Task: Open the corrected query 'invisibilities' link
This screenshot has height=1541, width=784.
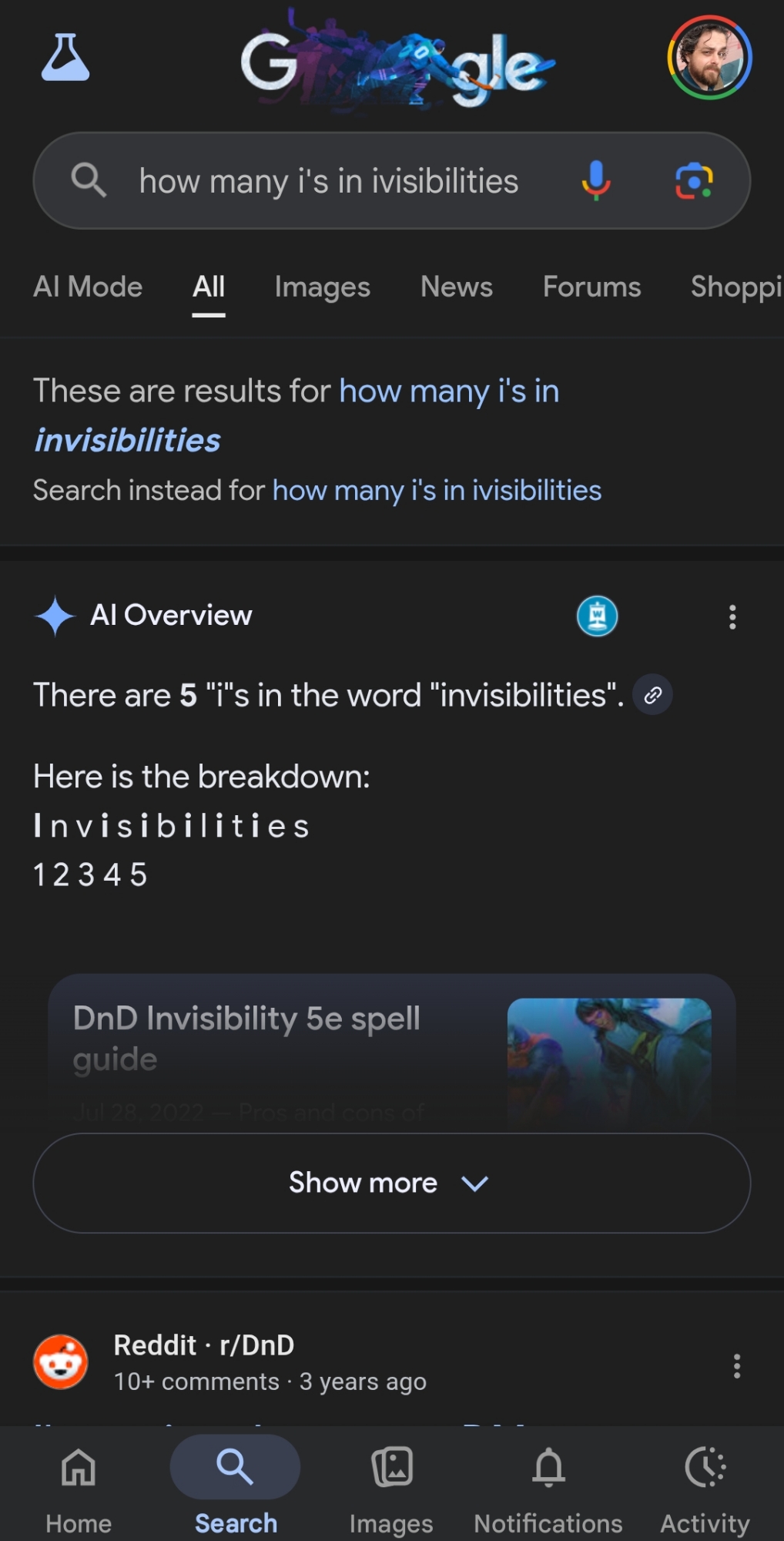Action: (x=128, y=440)
